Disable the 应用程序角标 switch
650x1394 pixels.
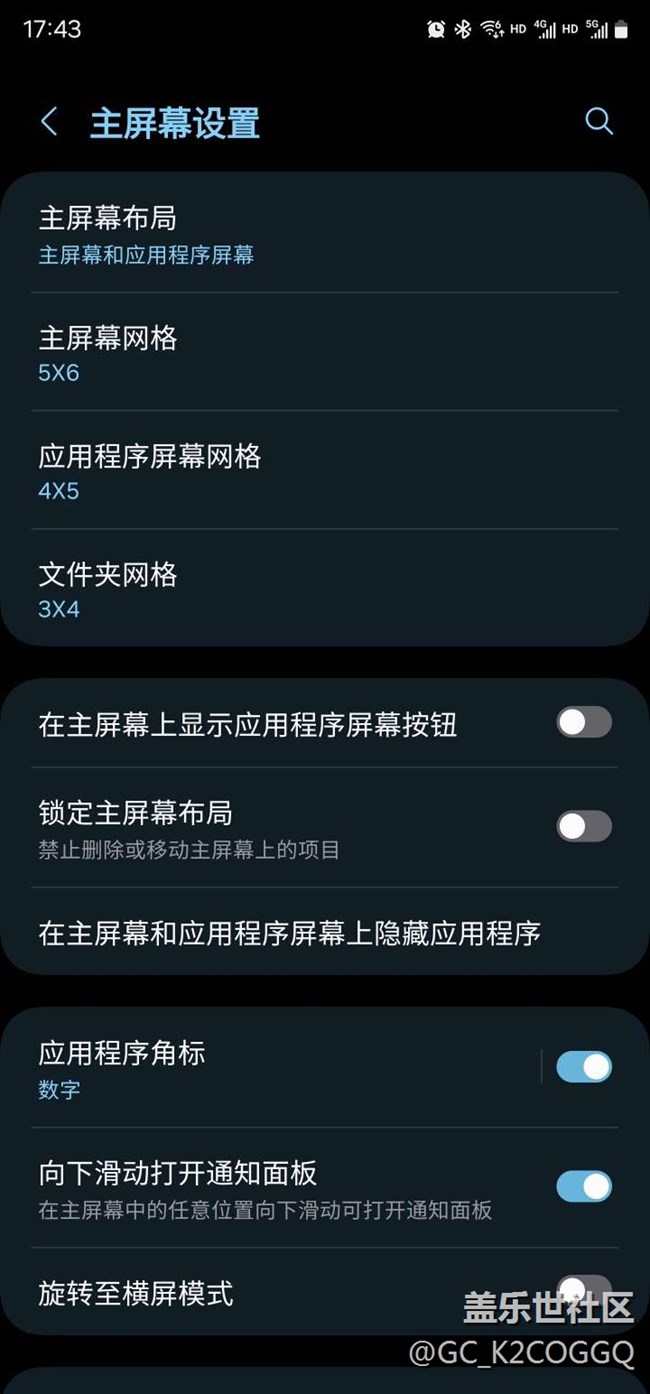pyautogui.click(x=584, y=1067)
